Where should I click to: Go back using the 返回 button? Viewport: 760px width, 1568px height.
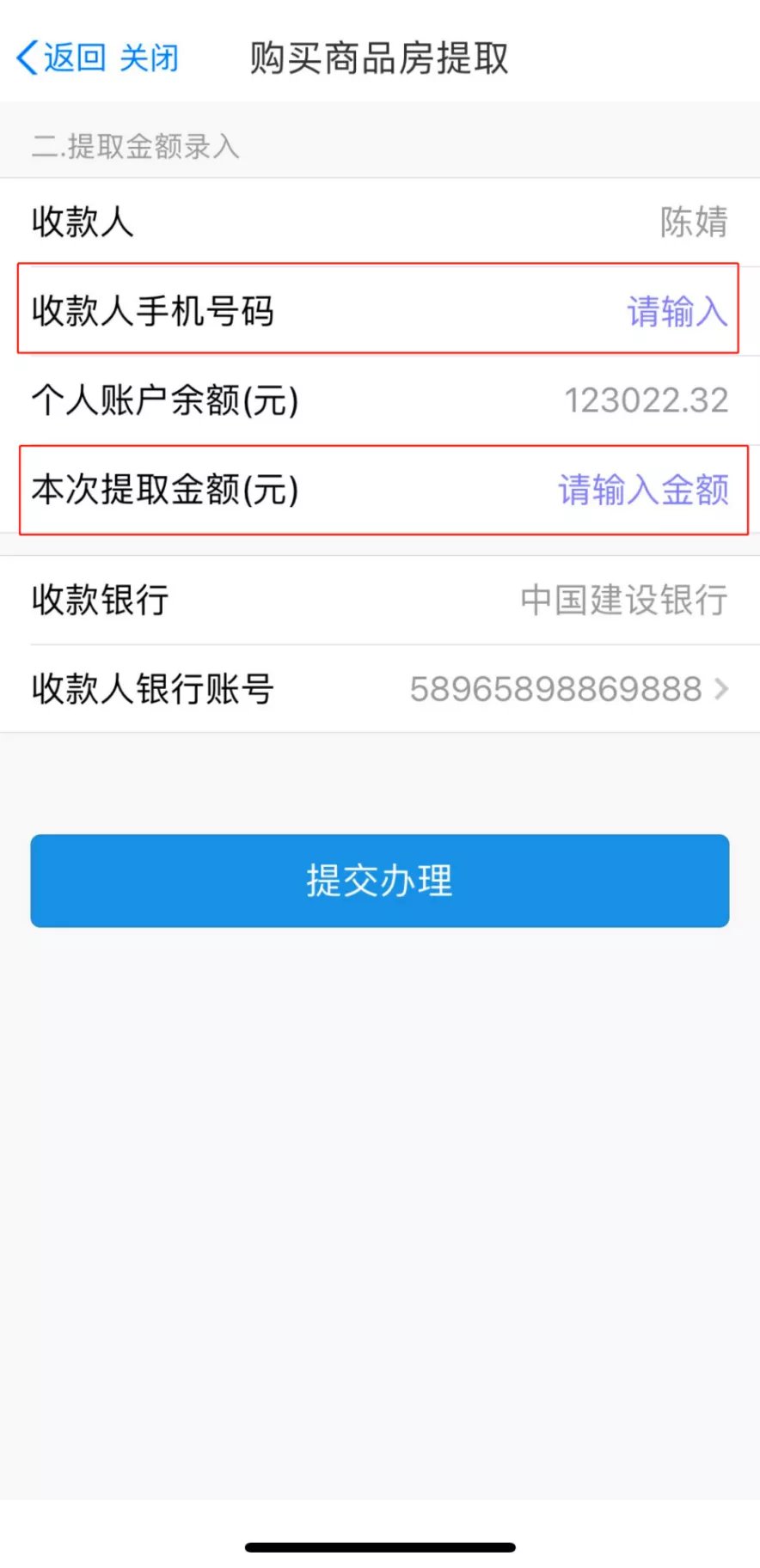pyautogui.click(x=62, y=58)
